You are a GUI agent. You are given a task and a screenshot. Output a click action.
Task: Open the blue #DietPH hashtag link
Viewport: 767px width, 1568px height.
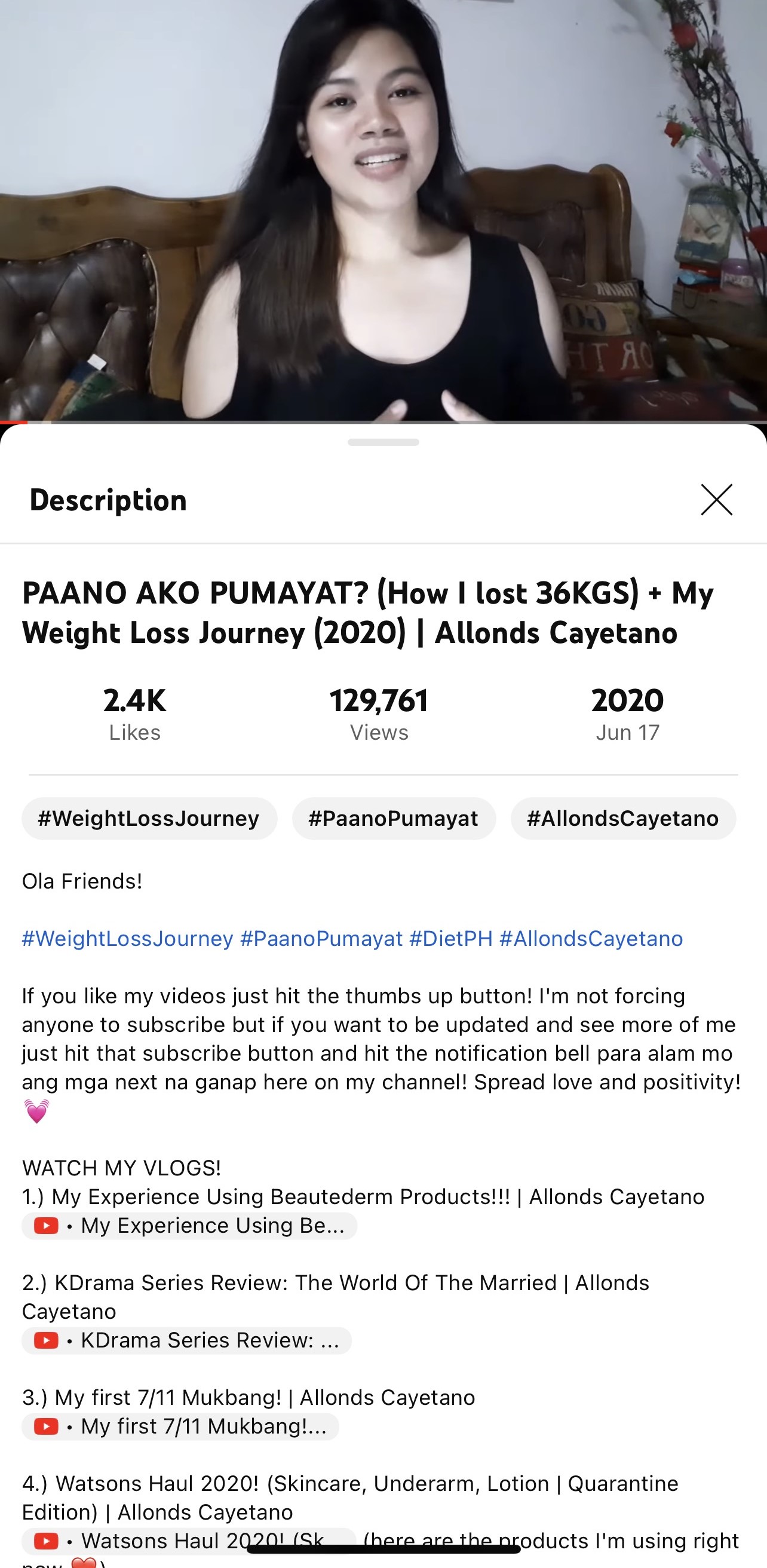tap(451, 939)
